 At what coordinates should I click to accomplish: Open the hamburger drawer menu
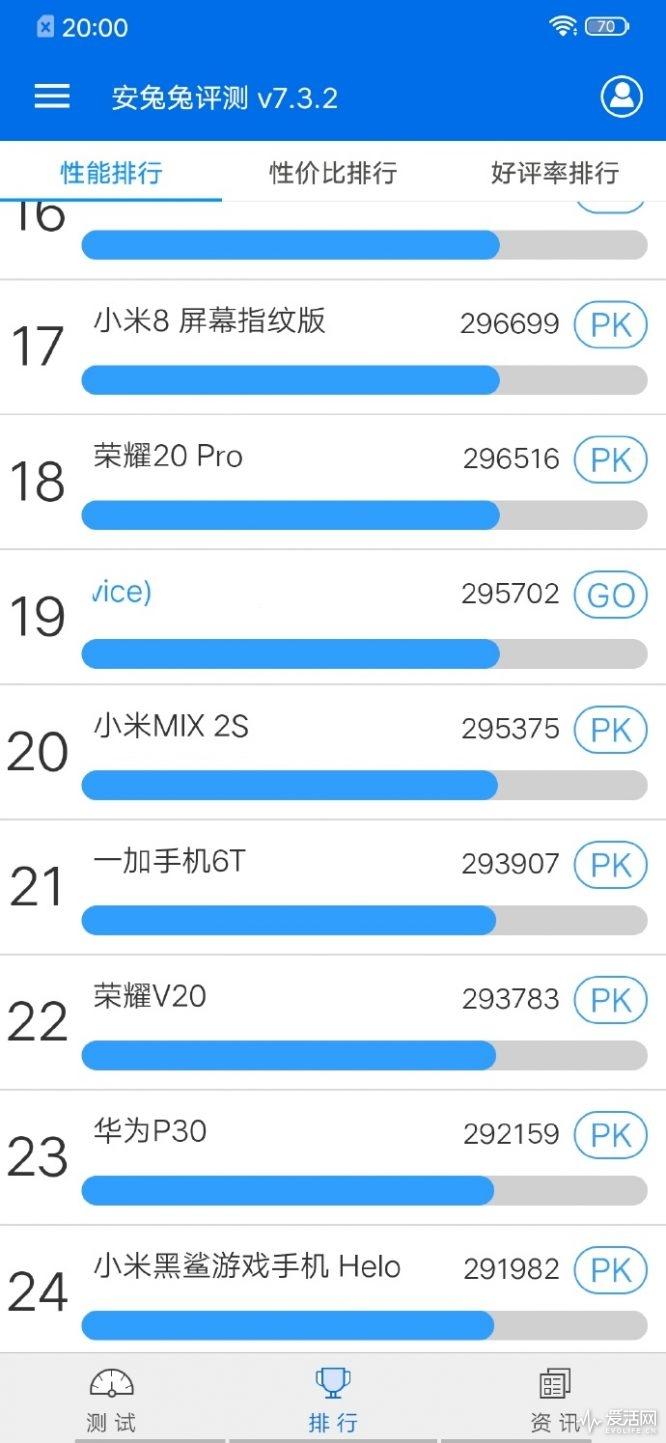(52, 97)
